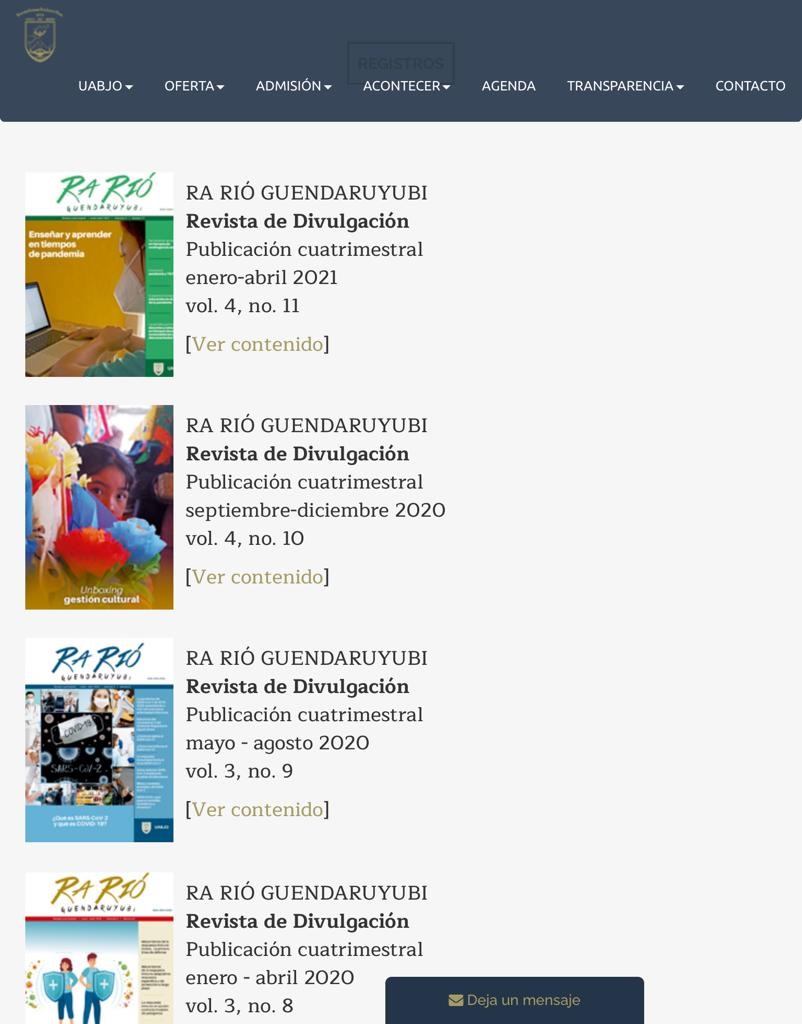View content of vol. 3, no. 9
Viewport: 802px width, 1024px height.
(258, 809)
